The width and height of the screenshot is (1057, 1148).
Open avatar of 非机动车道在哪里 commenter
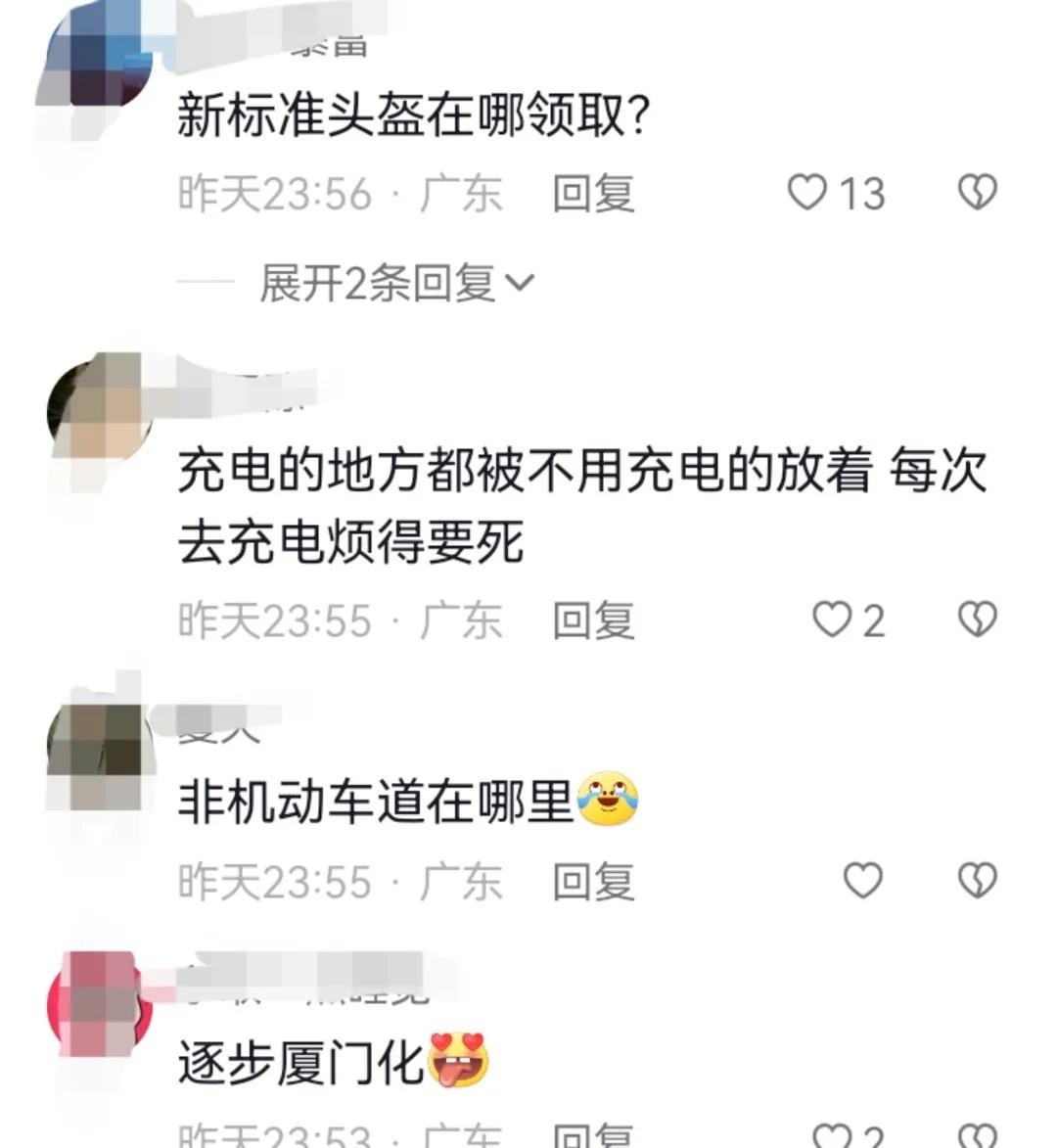(x=98, y=754)
